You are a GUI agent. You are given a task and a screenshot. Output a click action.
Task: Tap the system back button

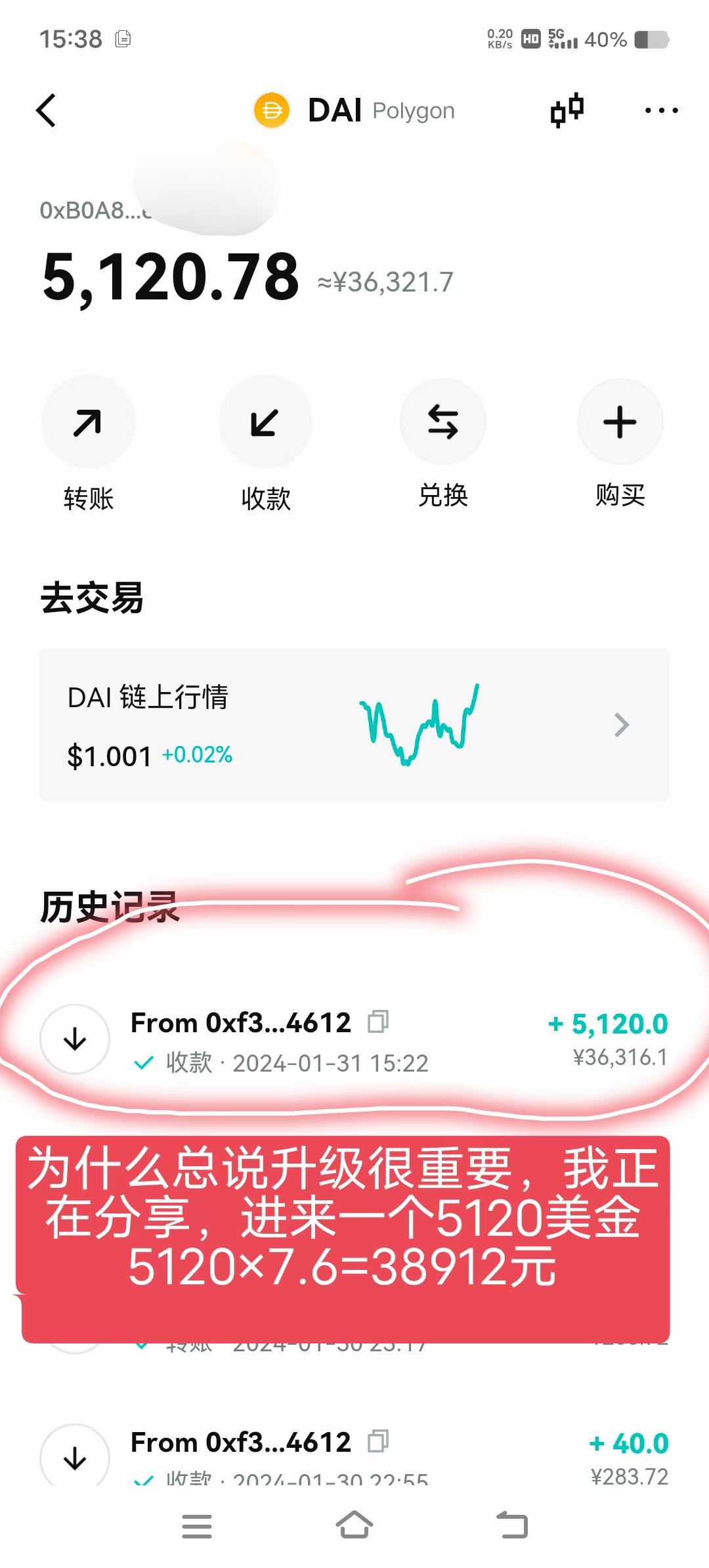(512, 1525)
